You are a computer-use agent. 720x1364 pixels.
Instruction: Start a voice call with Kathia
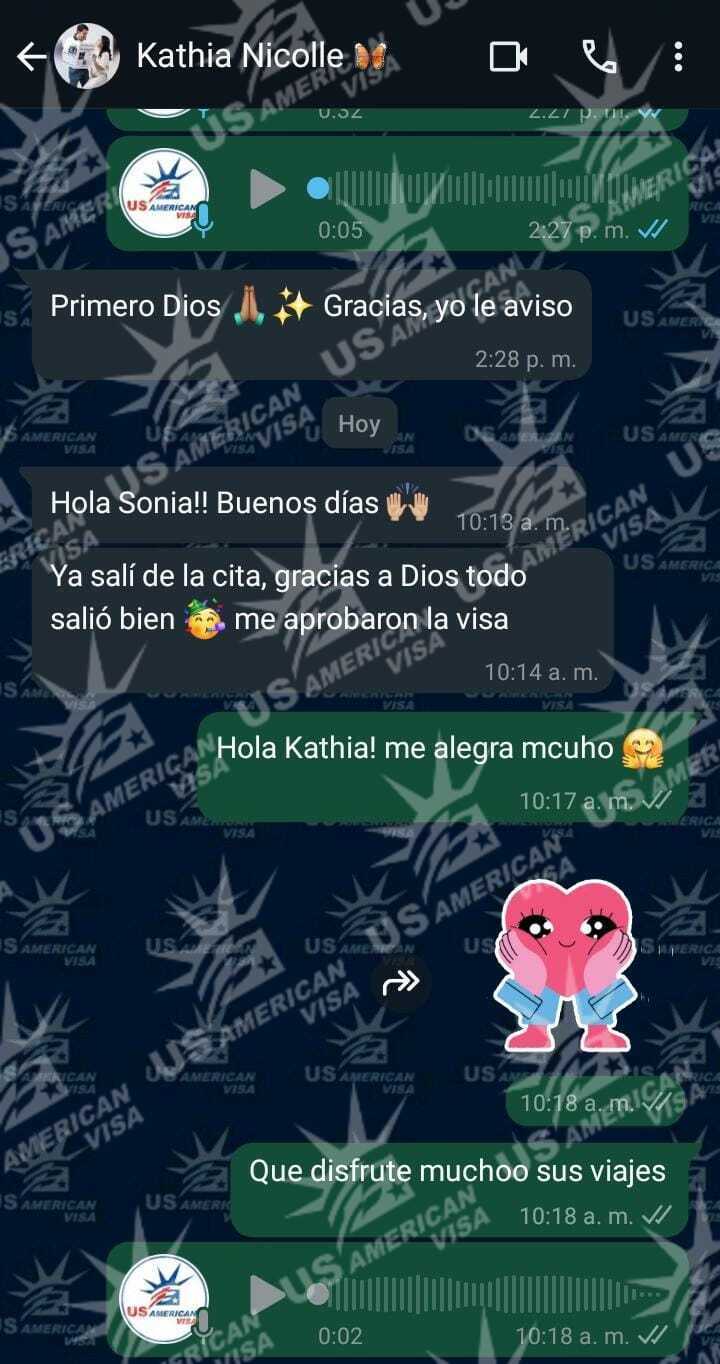click(599, 57)
